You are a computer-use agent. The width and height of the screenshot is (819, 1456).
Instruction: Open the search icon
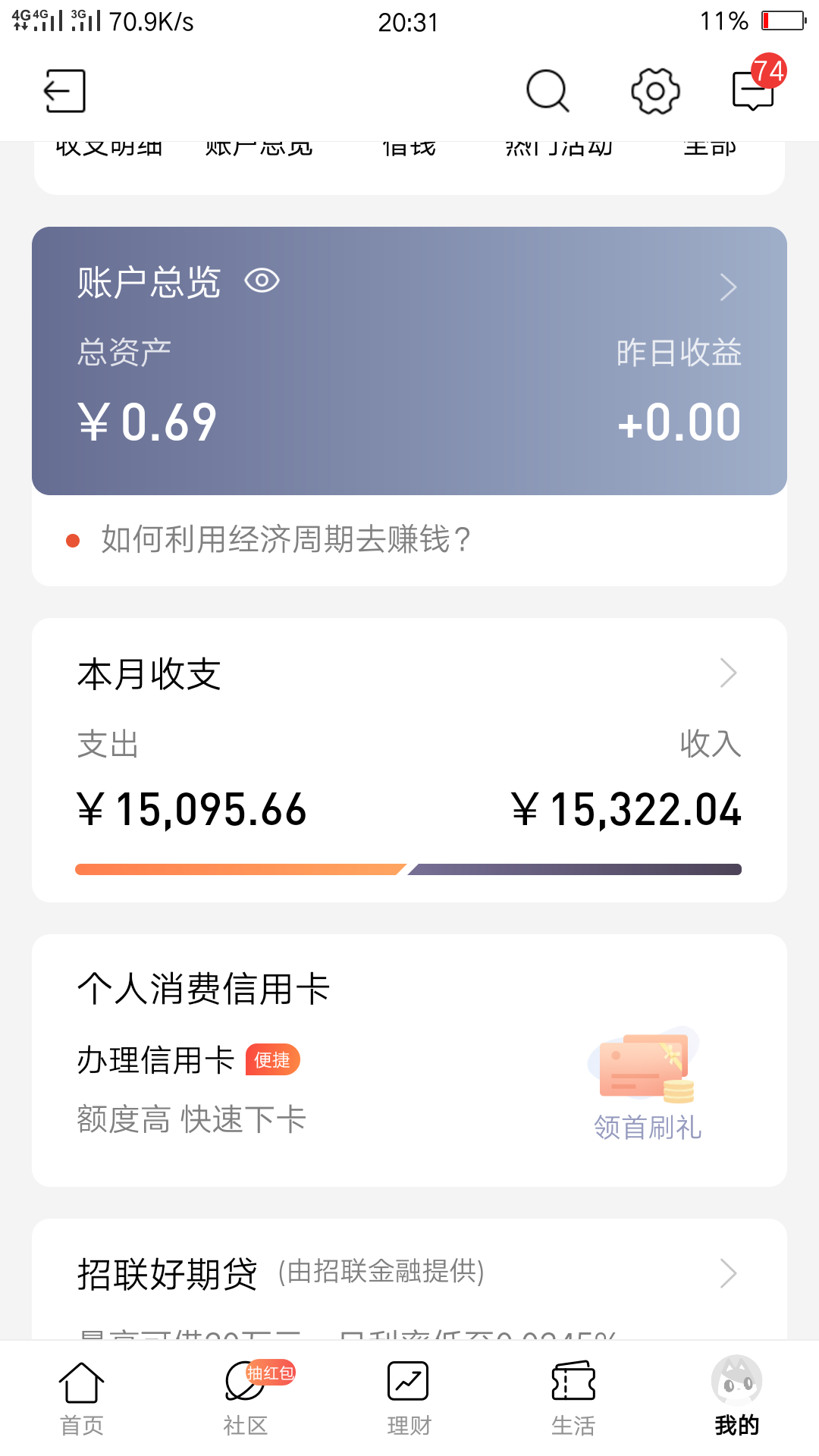click(x=548, y=91)
